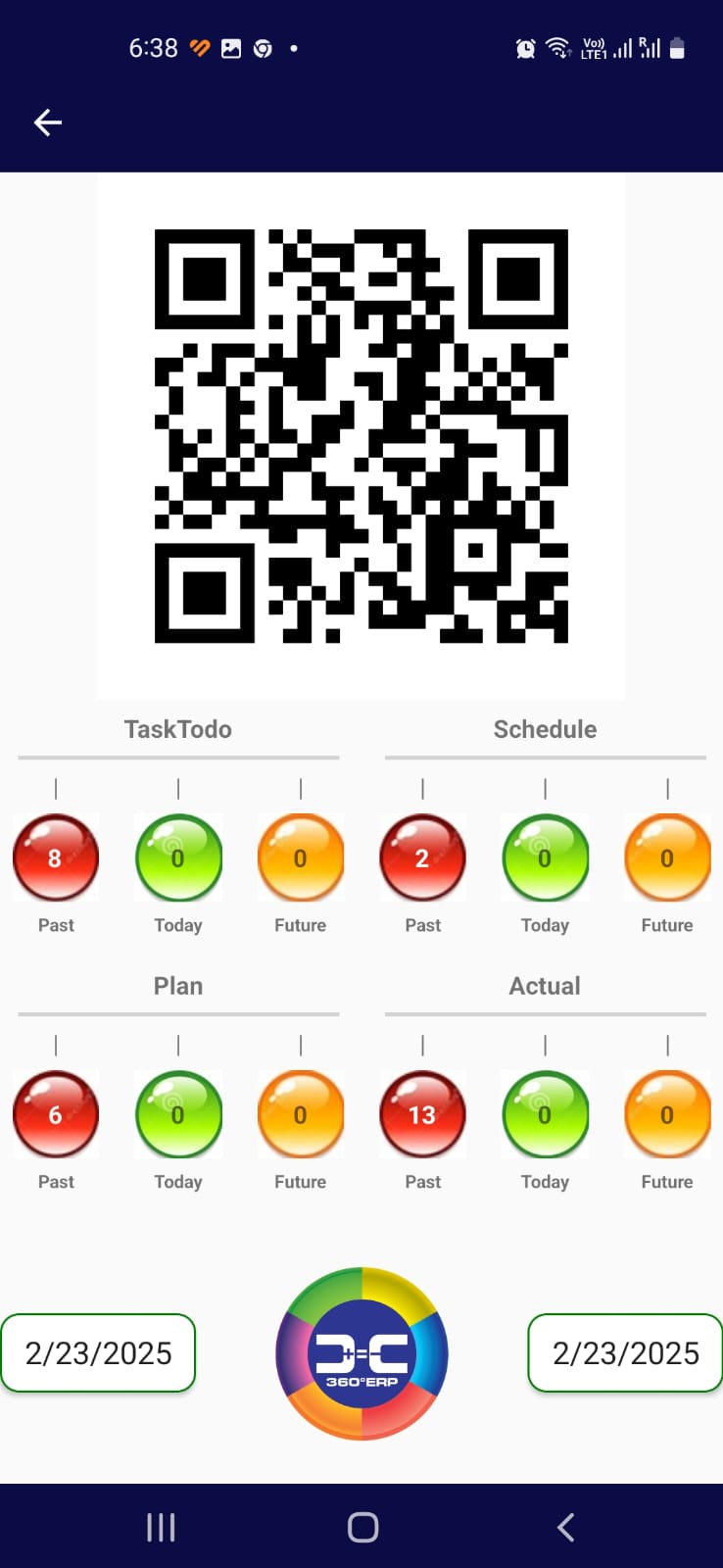Select the Actual Today green indicator

point(545,1114)
